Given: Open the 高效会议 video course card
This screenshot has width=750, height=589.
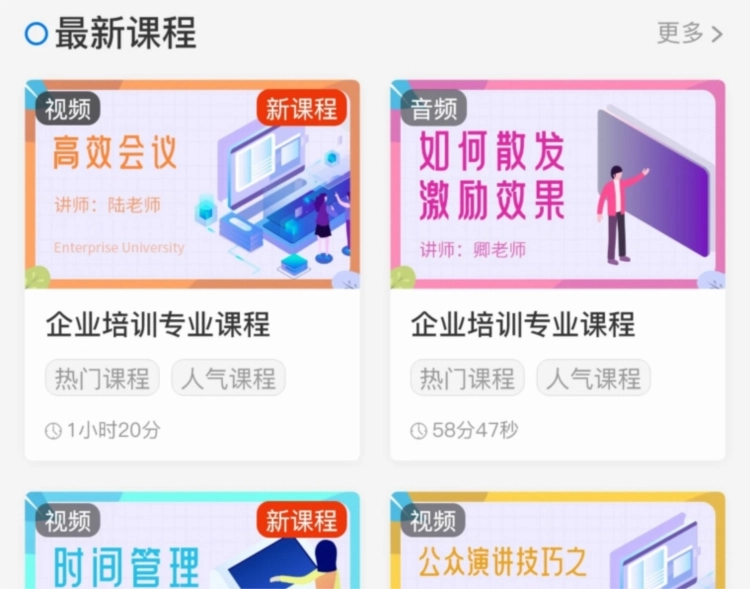Looking at the screenshot, I should 192,185.
